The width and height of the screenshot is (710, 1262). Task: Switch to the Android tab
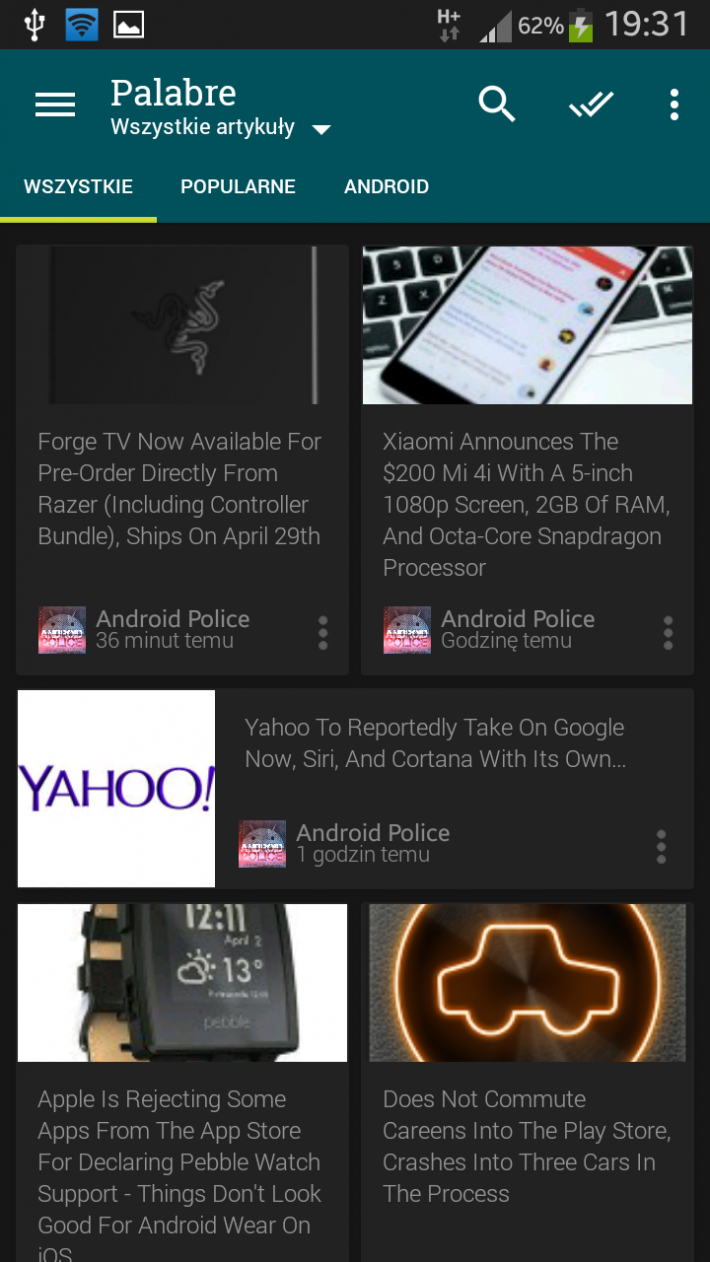386,187
